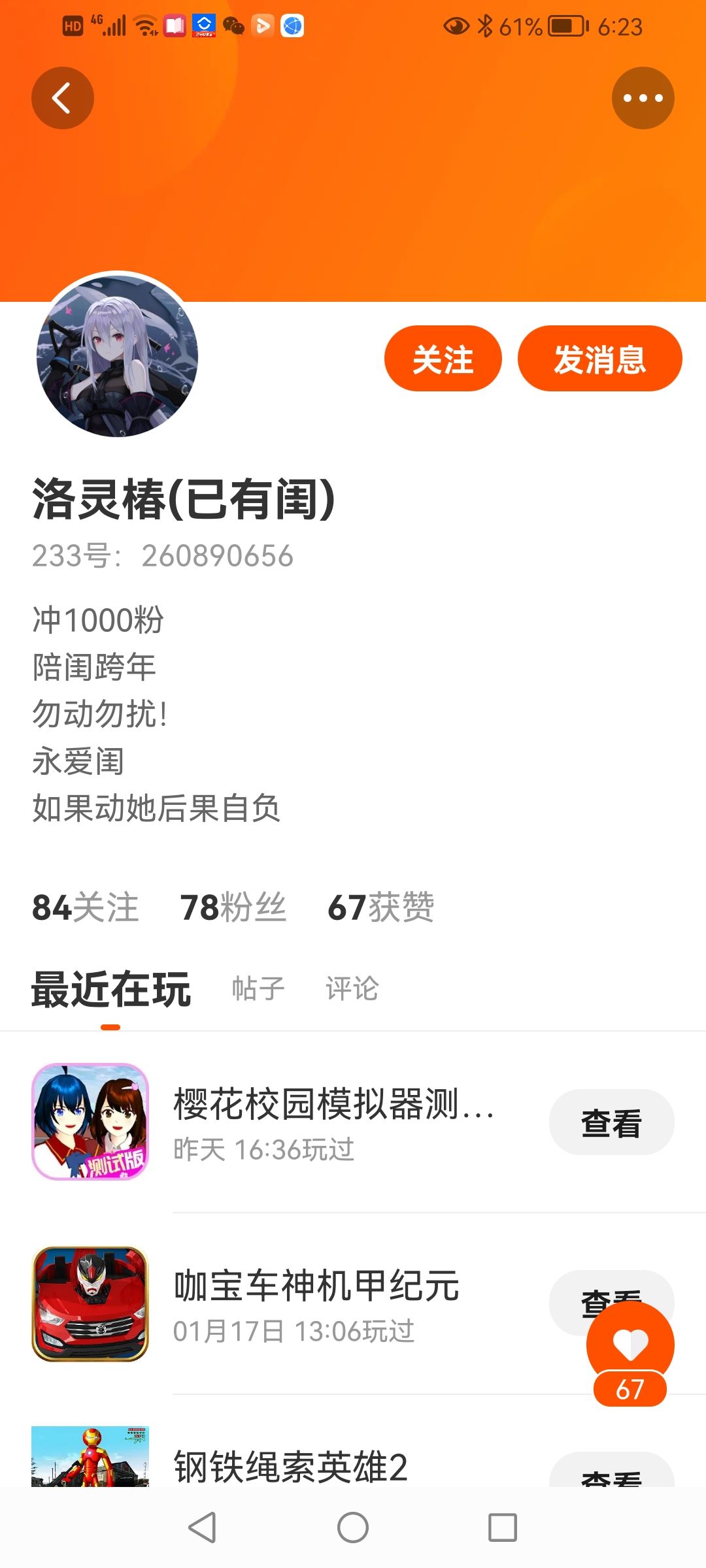706x1568 pixels.
Task: Open the 咖宝车神机甲纪元 game row
Action: 353,1303
